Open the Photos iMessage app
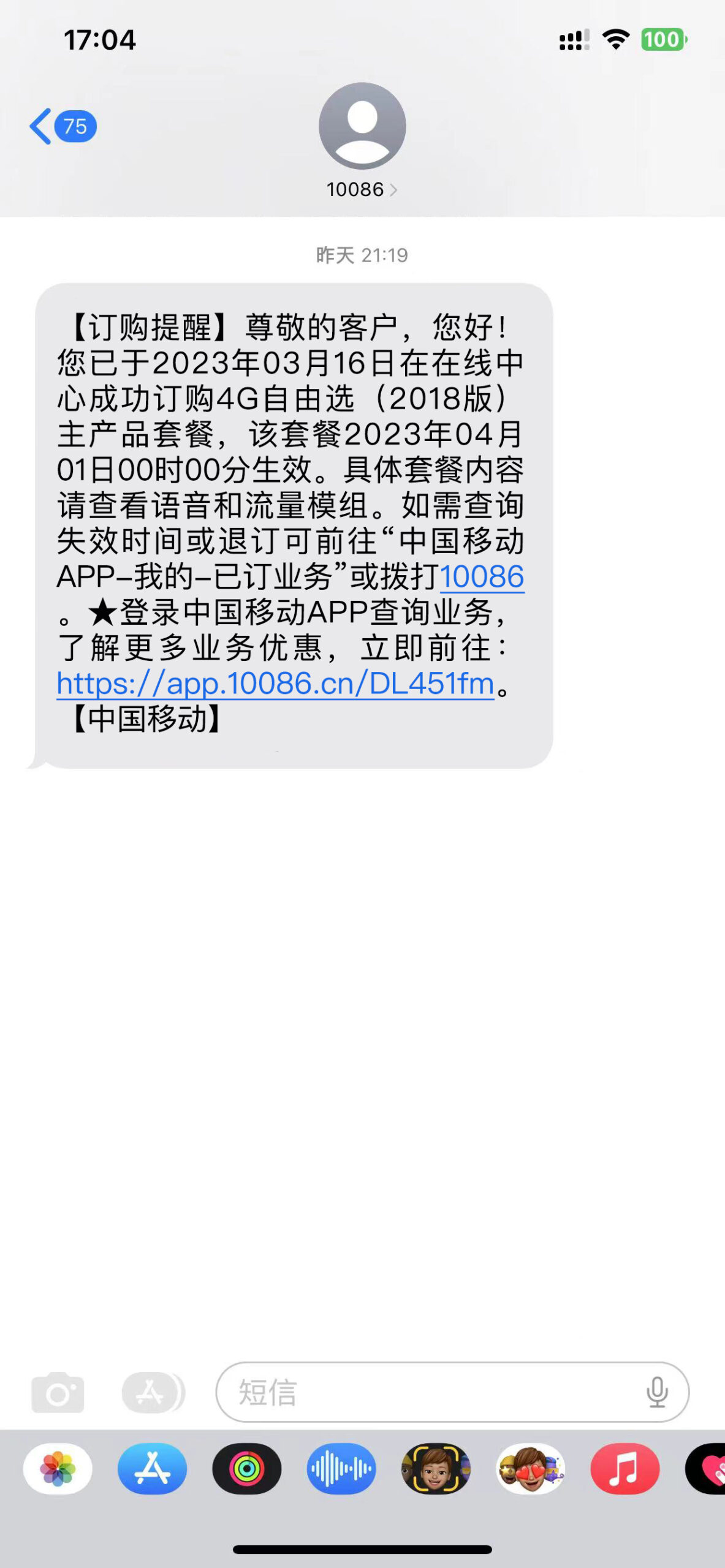Image resolution: width=725 pixels, height=1568 pixels. pyautogui.click(x=58, y=1469)
